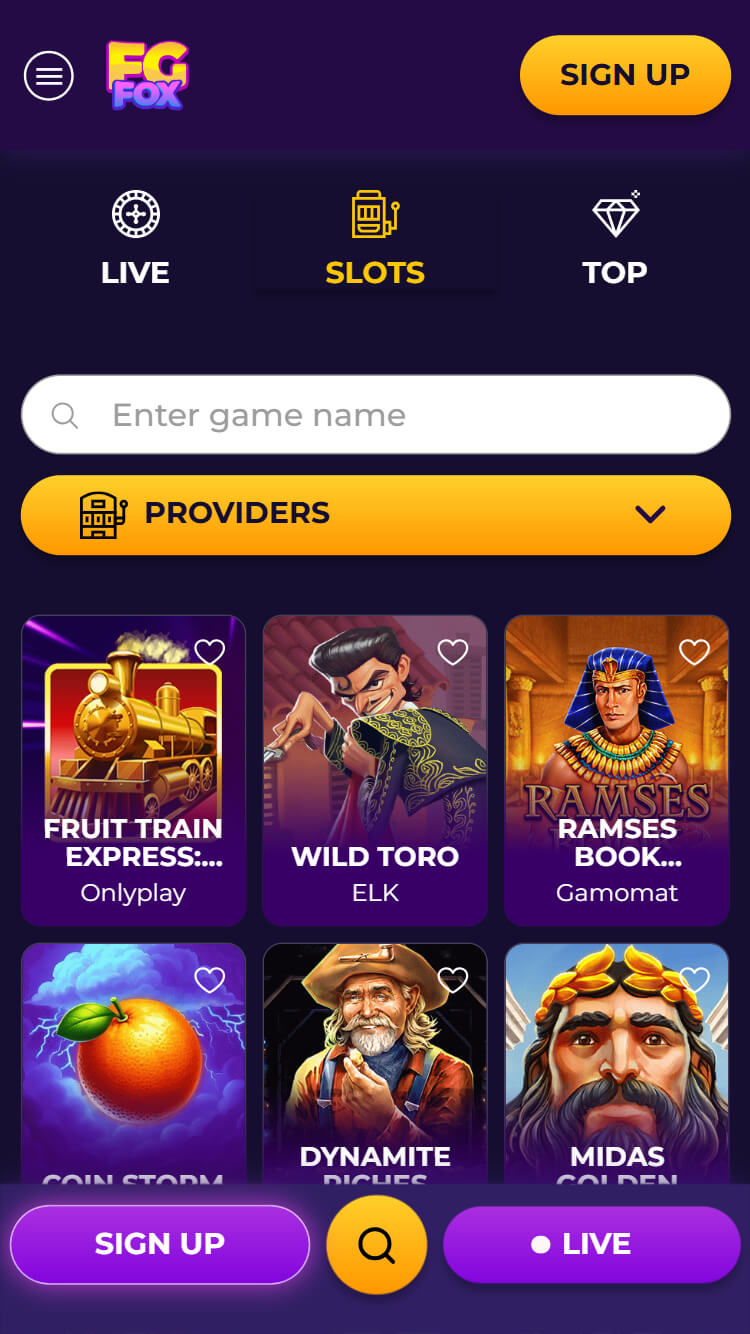The image size is (750, 1334).
Task: Open the hamburger menu
Action: tap(49, 75)
